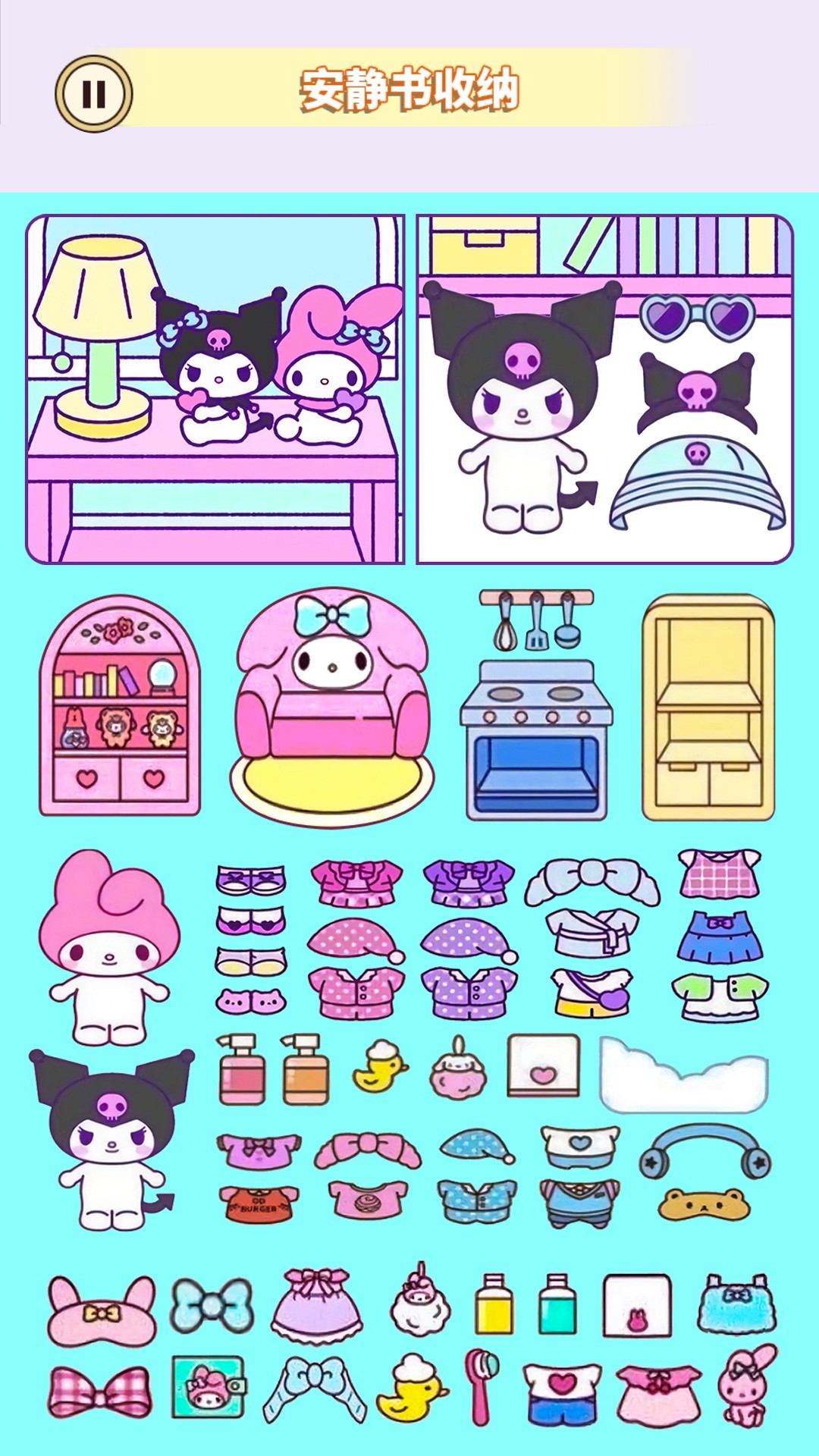Open the Kuromi dress-up scene panel
Screen dimensions: 819x1456
tap(605, 390)
